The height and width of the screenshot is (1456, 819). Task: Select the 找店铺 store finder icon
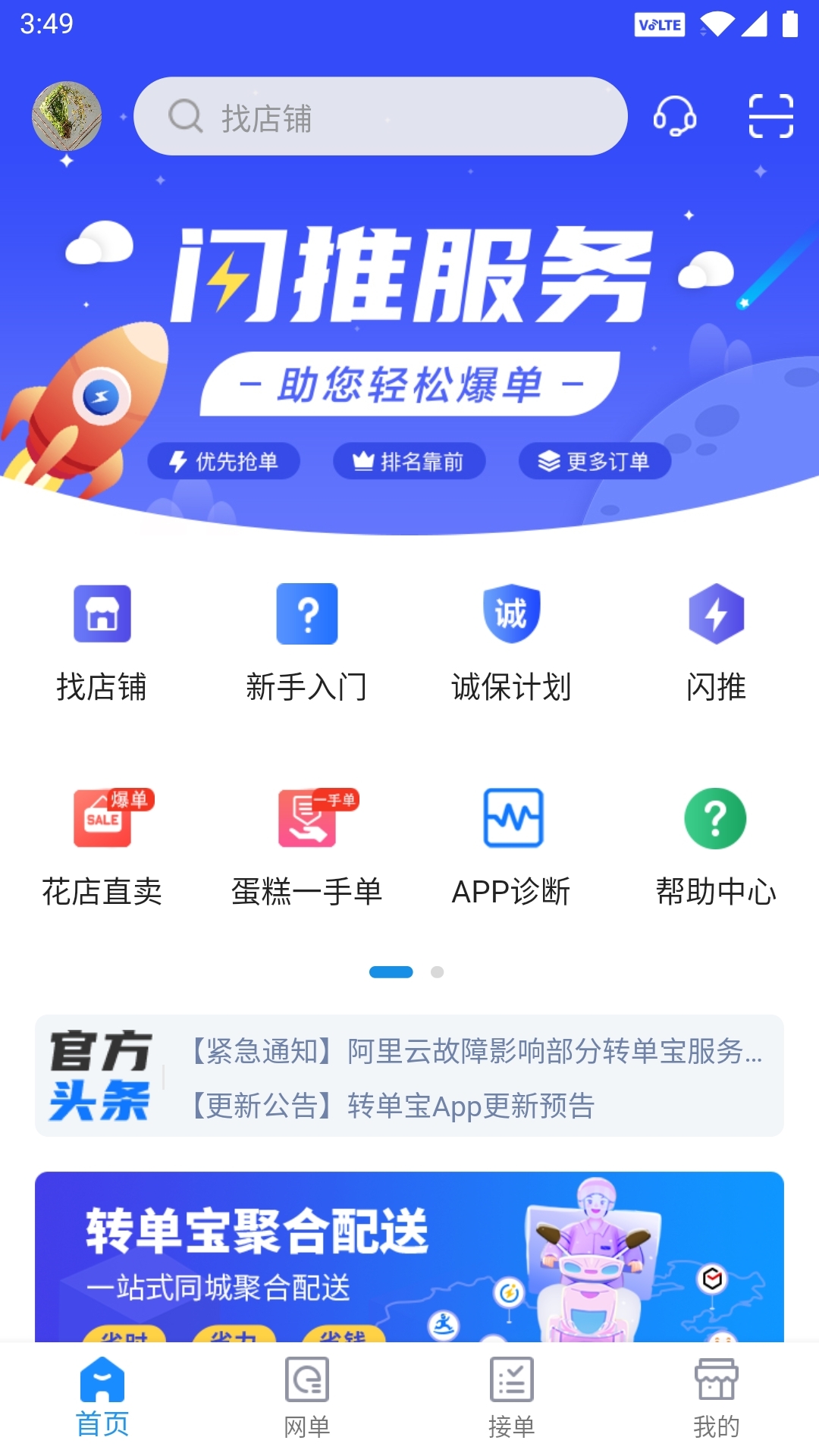click(x=102, y=614)
